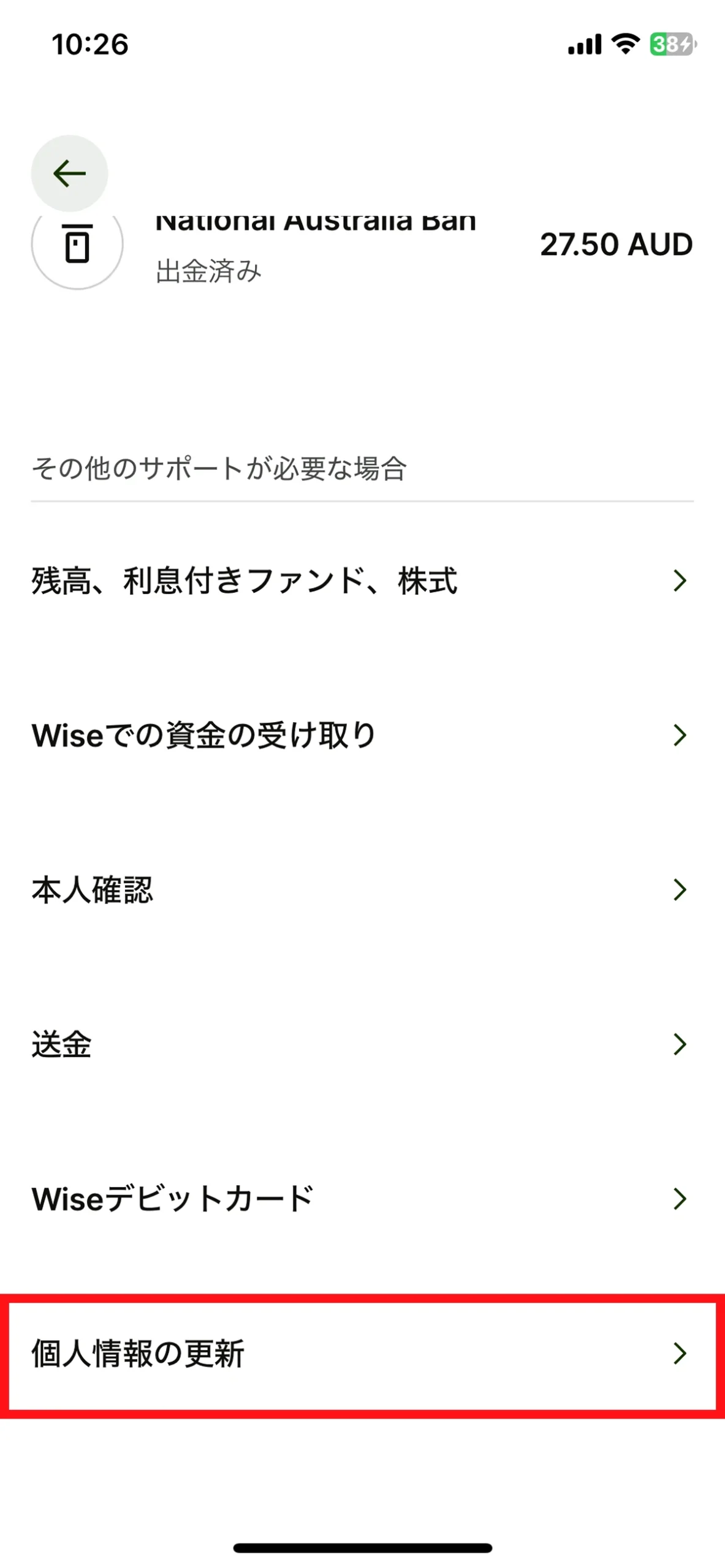Open 残高、利息付きファンド、株式 support topic
This screenshot has width=725, height=1568.
[x=362, y=580]
